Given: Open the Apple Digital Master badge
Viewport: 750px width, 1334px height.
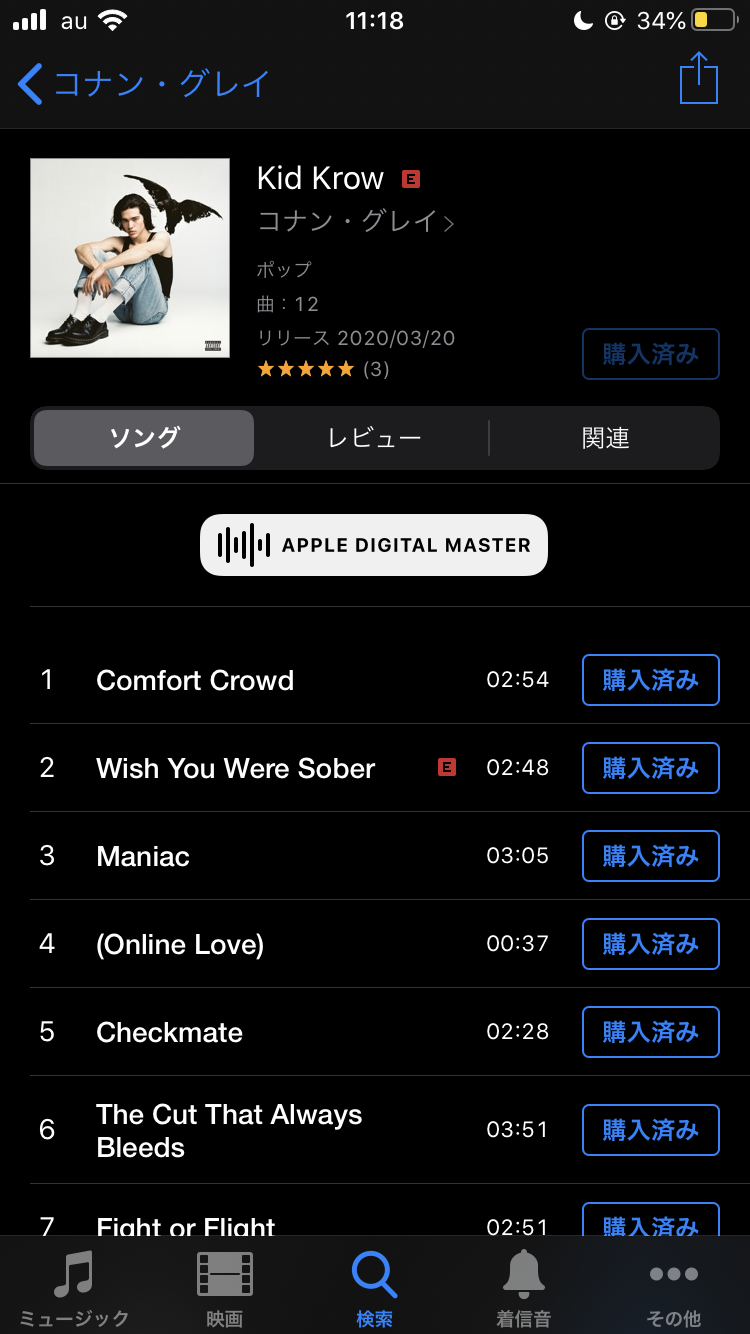Looking at the screenshot, I should point(374,545).
